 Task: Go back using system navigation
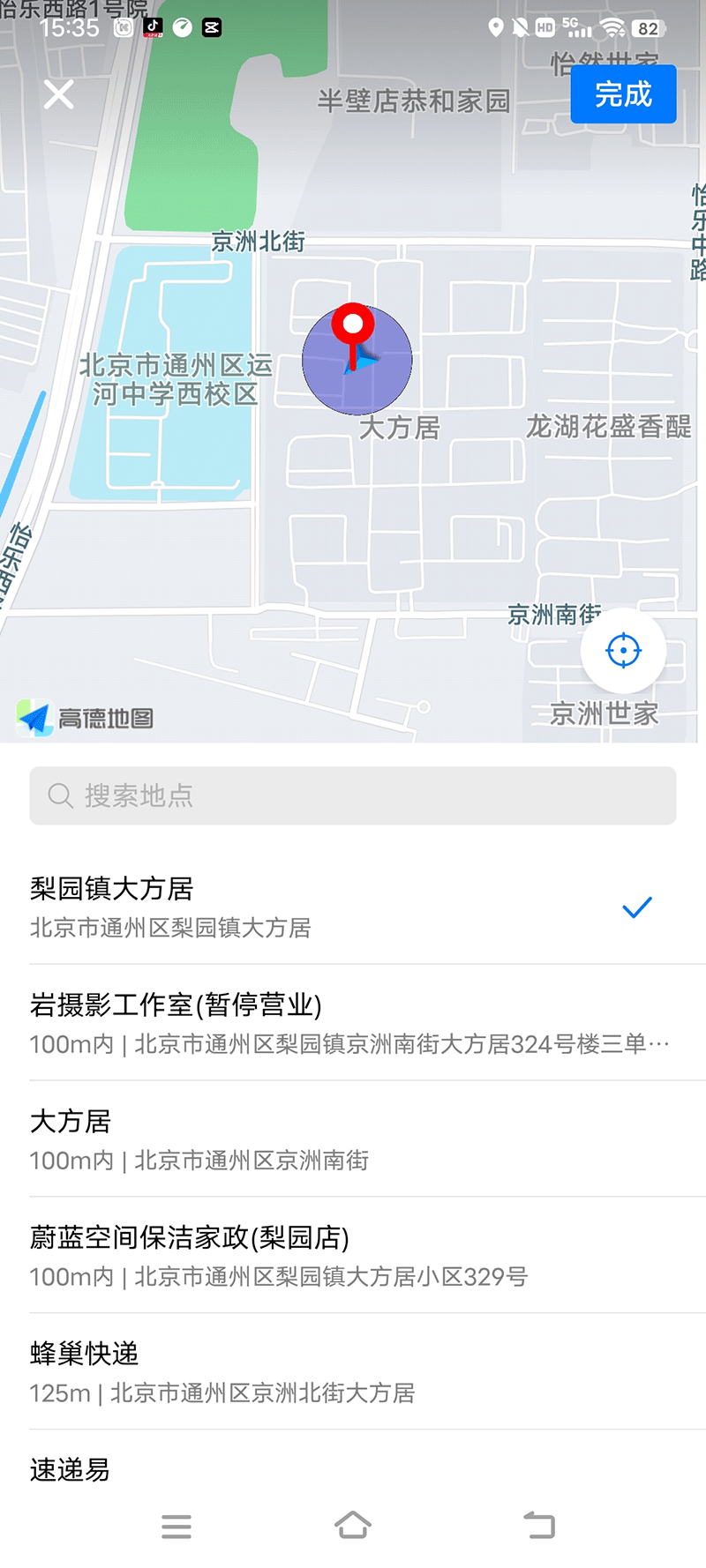click(539, 1526)
